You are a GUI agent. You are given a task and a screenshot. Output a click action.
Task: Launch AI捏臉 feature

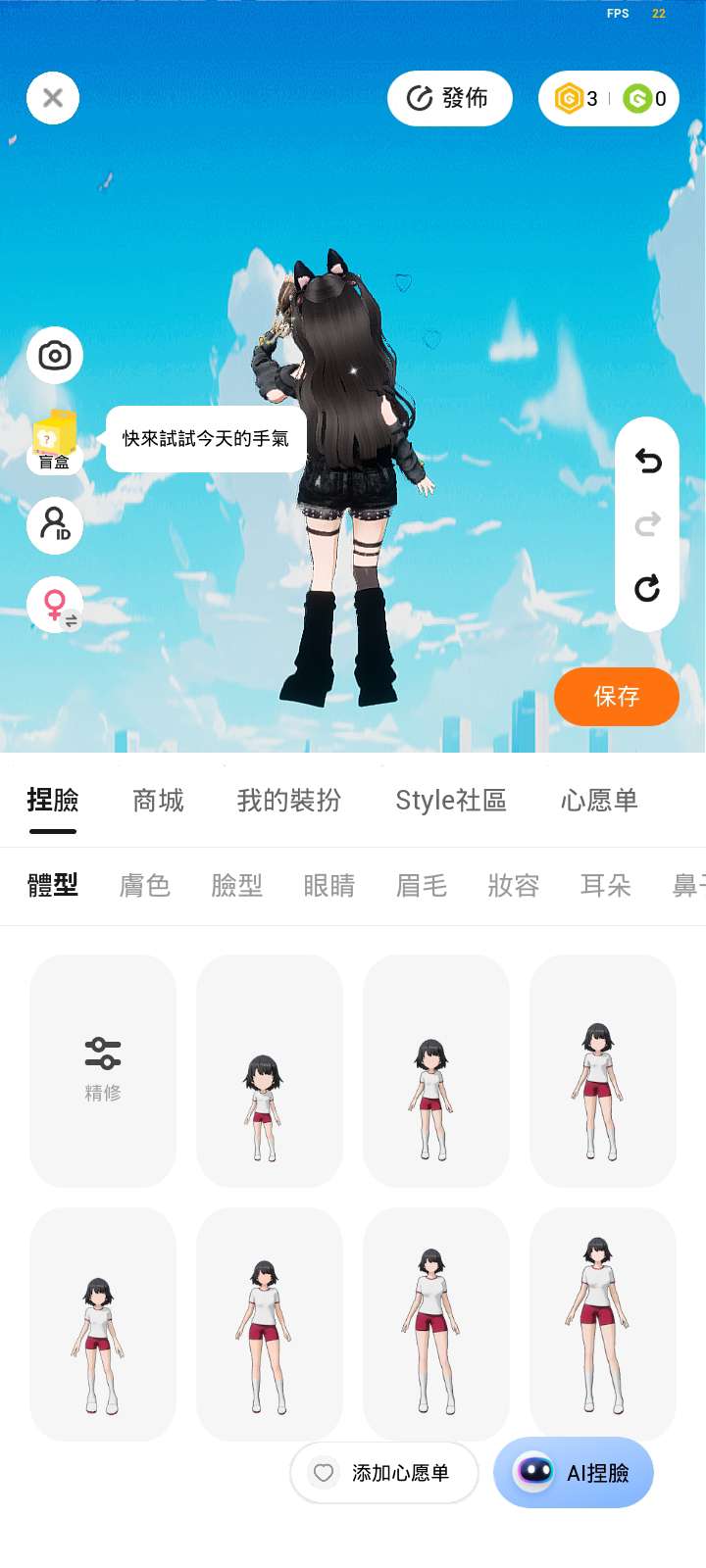coord(574,1472)
